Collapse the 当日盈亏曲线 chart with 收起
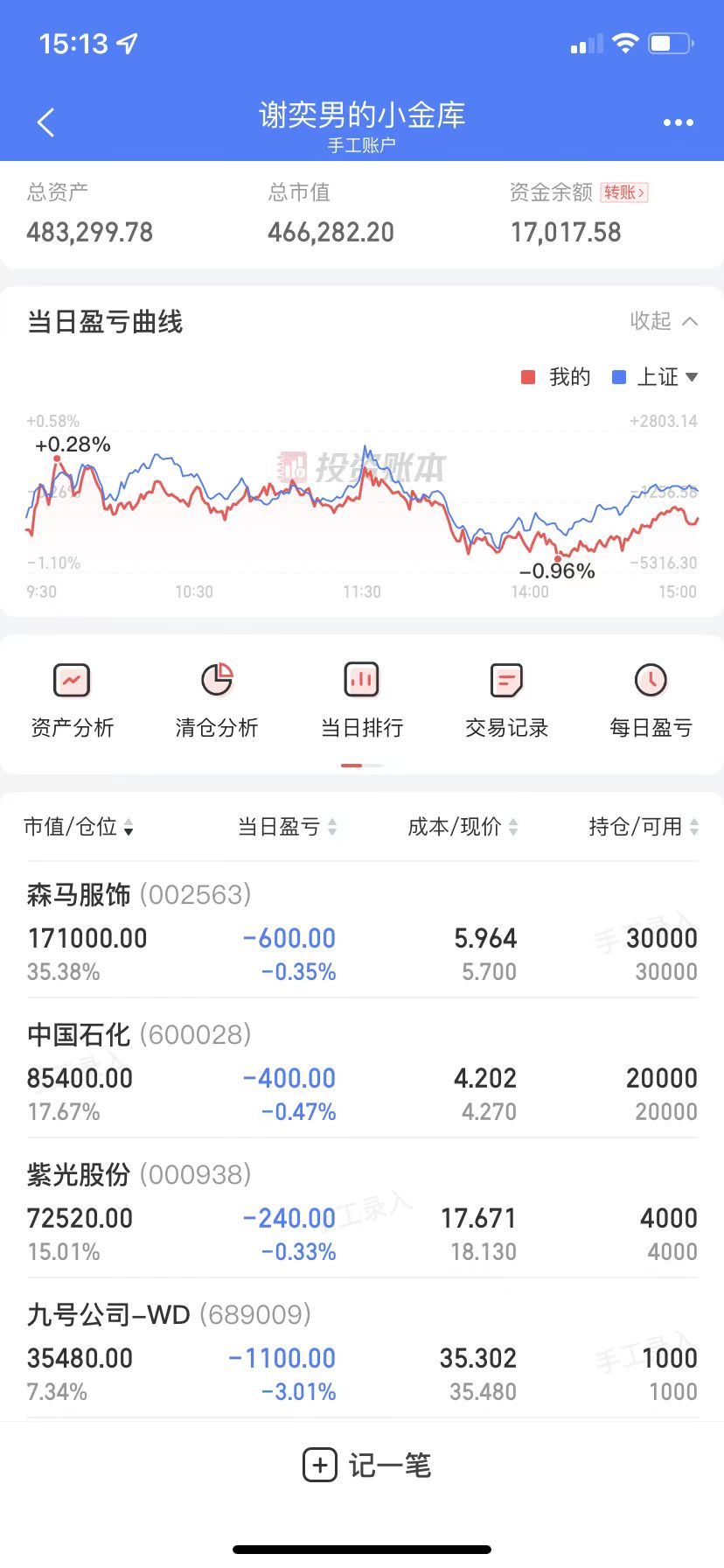Screen dimensions: 724x1568 click(x=663, y=321)
